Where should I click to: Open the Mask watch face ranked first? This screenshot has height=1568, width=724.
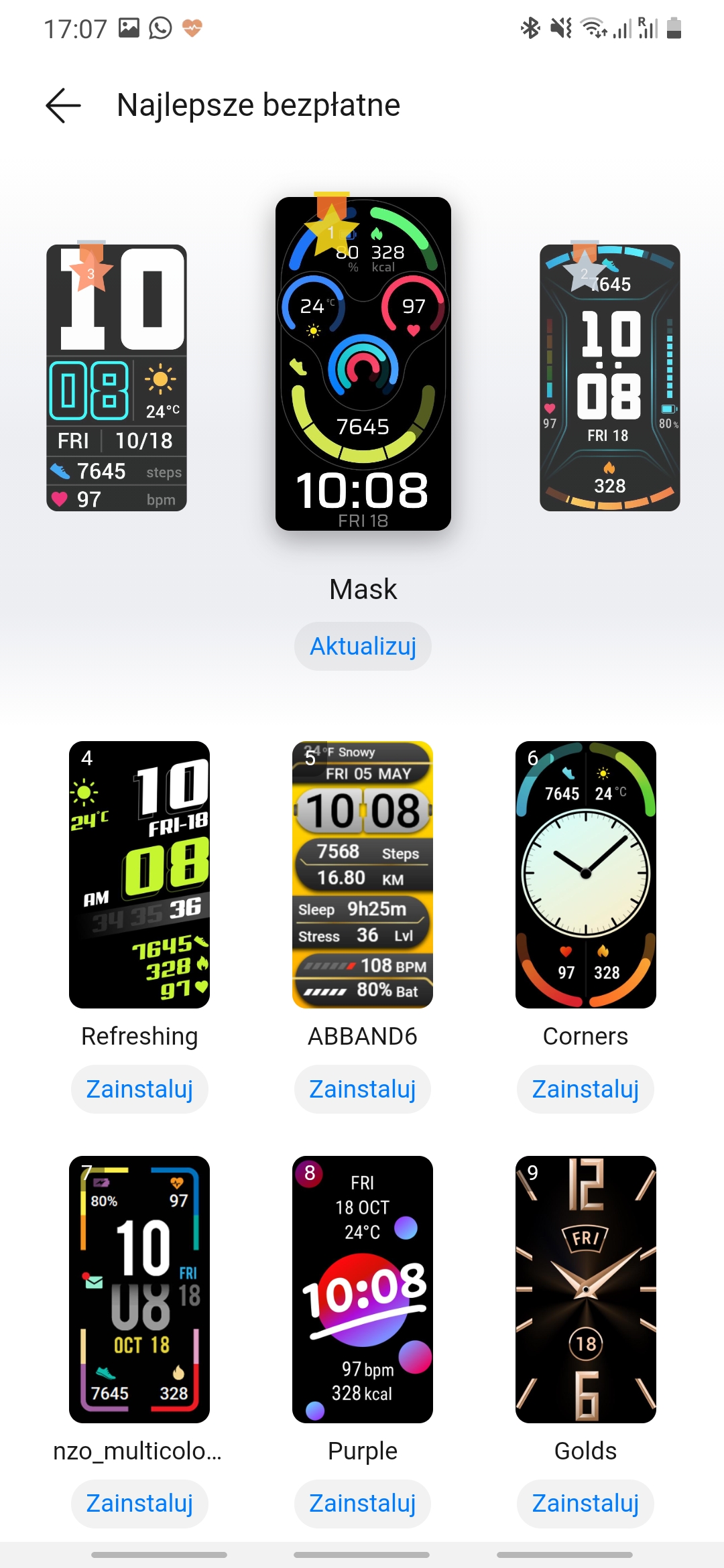[x=363, y=364]
